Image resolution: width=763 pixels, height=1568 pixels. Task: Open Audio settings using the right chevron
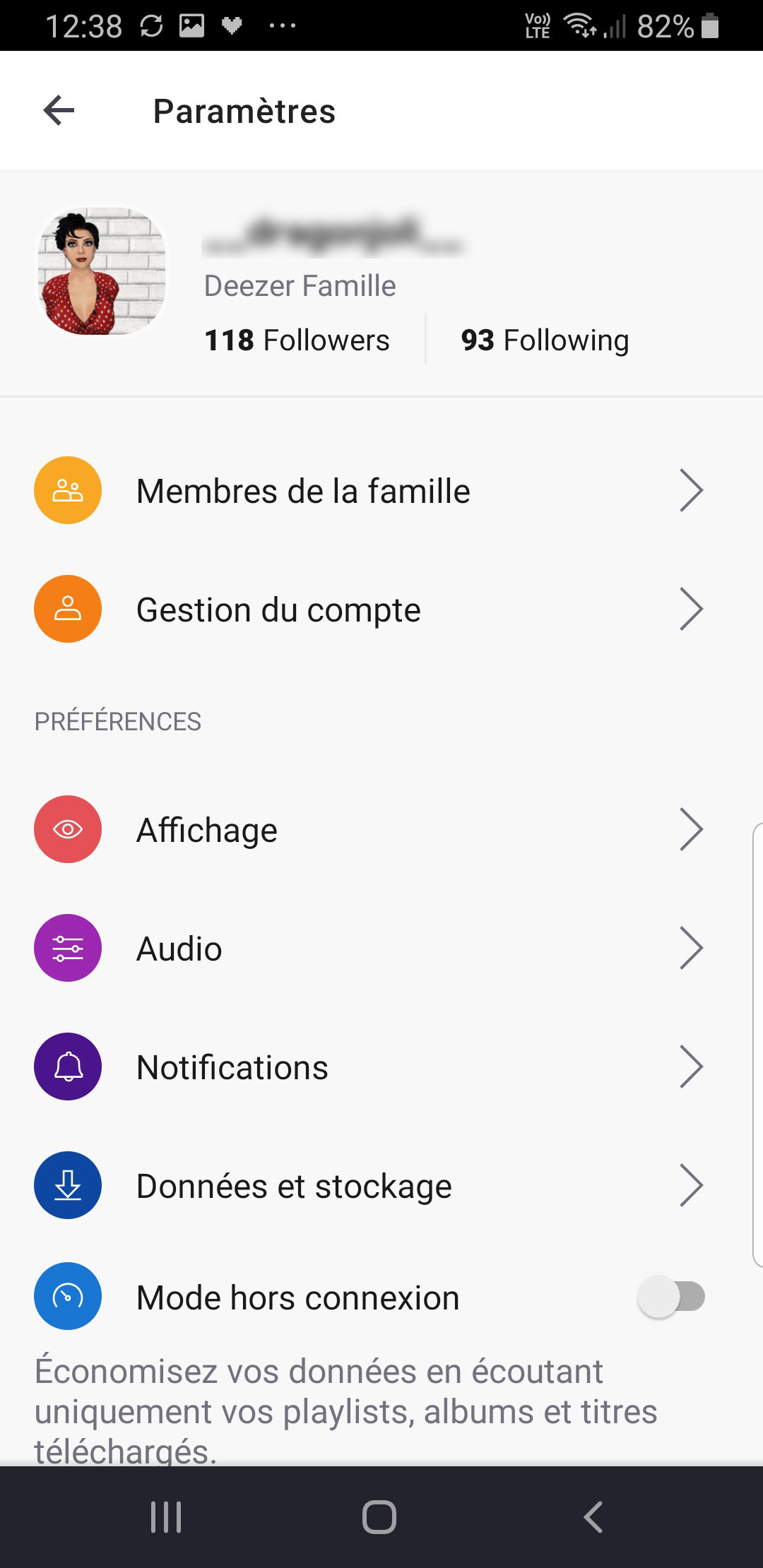(x=692, y=948)
